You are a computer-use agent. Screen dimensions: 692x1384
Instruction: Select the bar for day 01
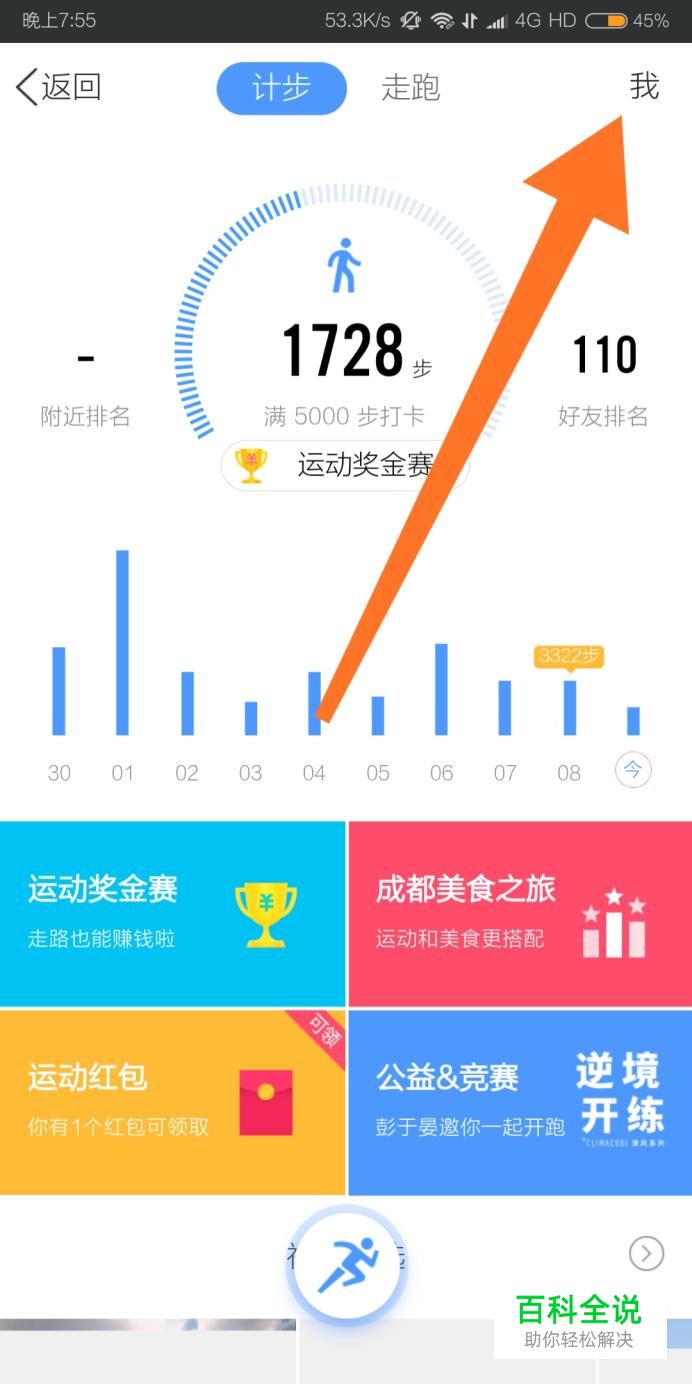tap(123, 642)
